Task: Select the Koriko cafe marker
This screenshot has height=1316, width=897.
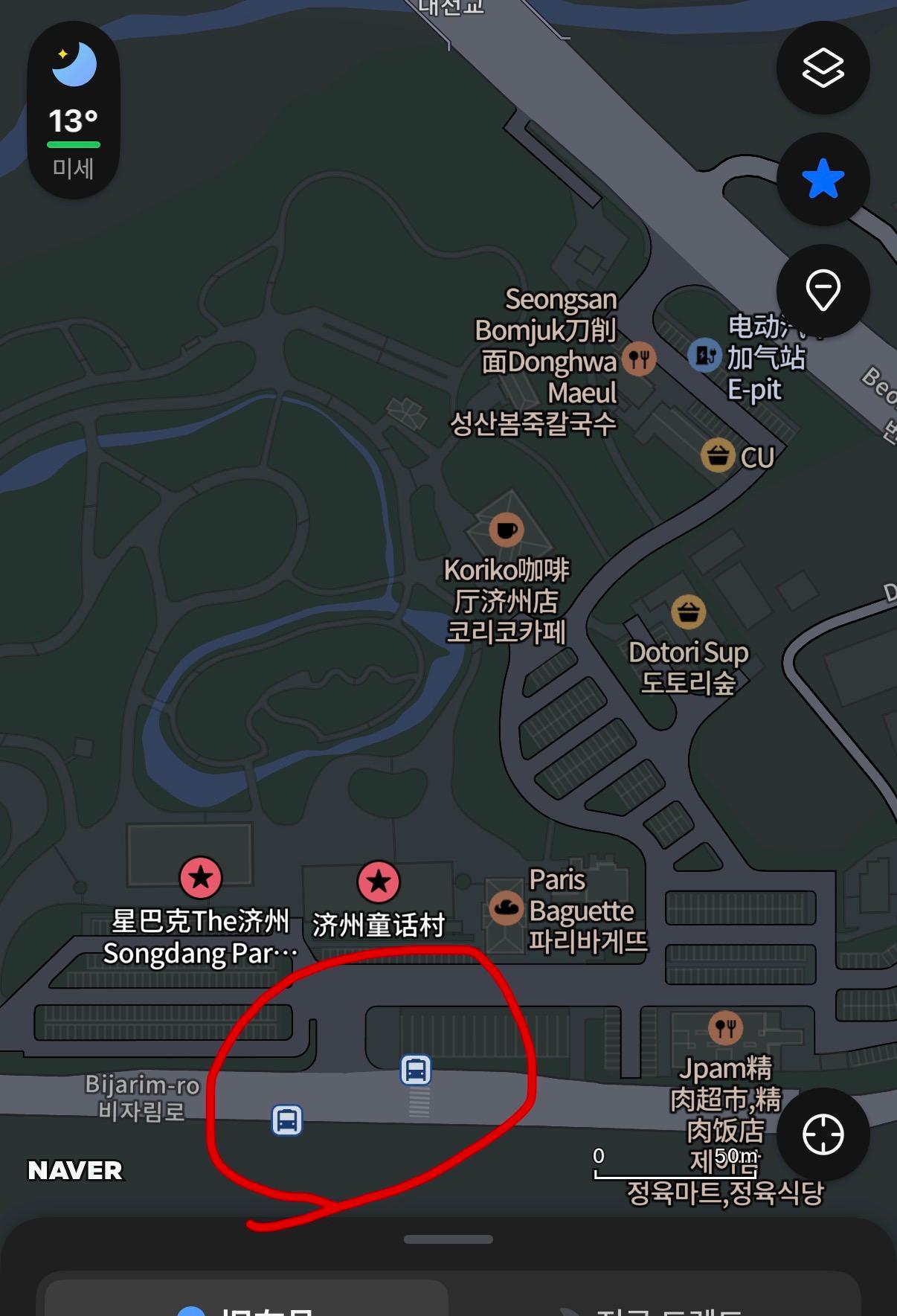Action: point(507,530)
